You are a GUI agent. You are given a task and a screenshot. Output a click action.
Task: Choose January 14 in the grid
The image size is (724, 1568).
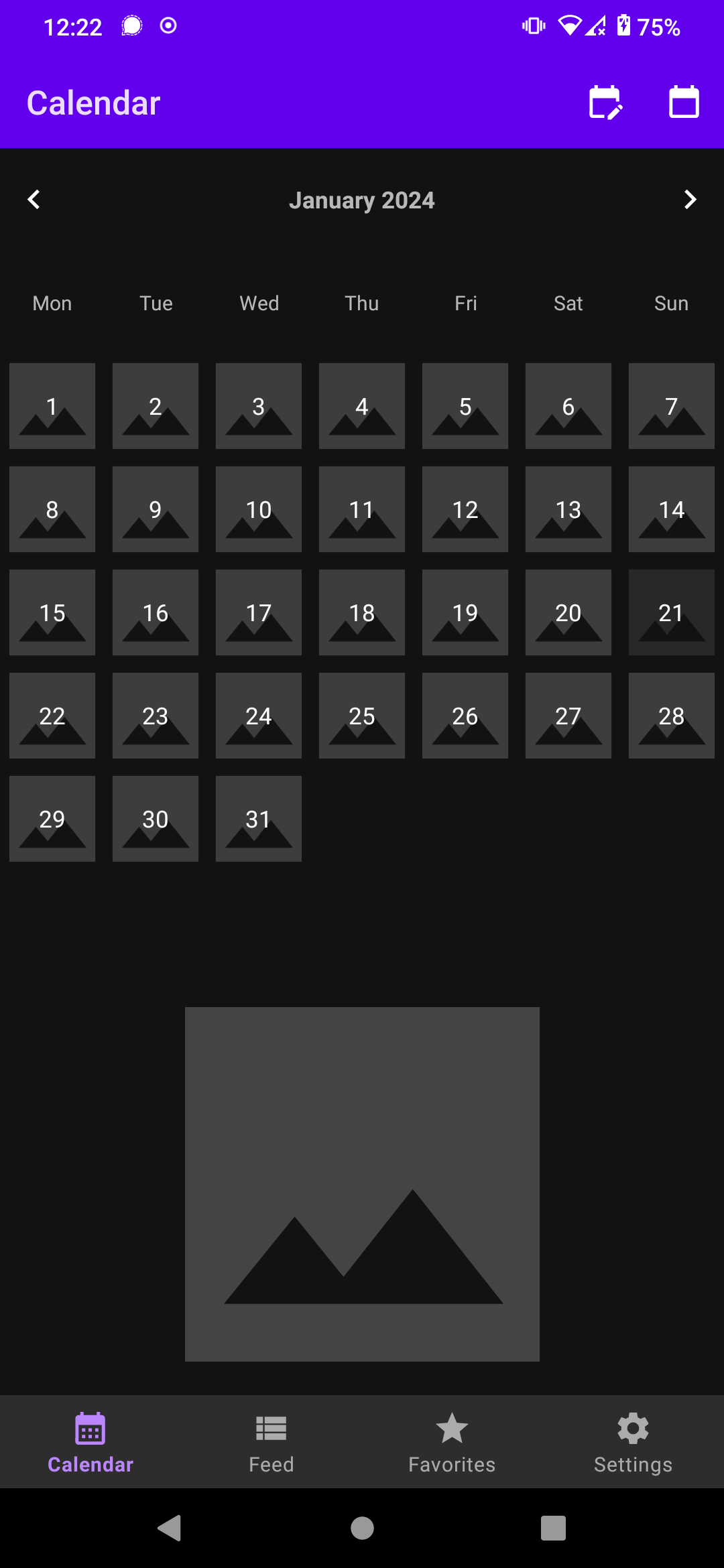[672, 509]
